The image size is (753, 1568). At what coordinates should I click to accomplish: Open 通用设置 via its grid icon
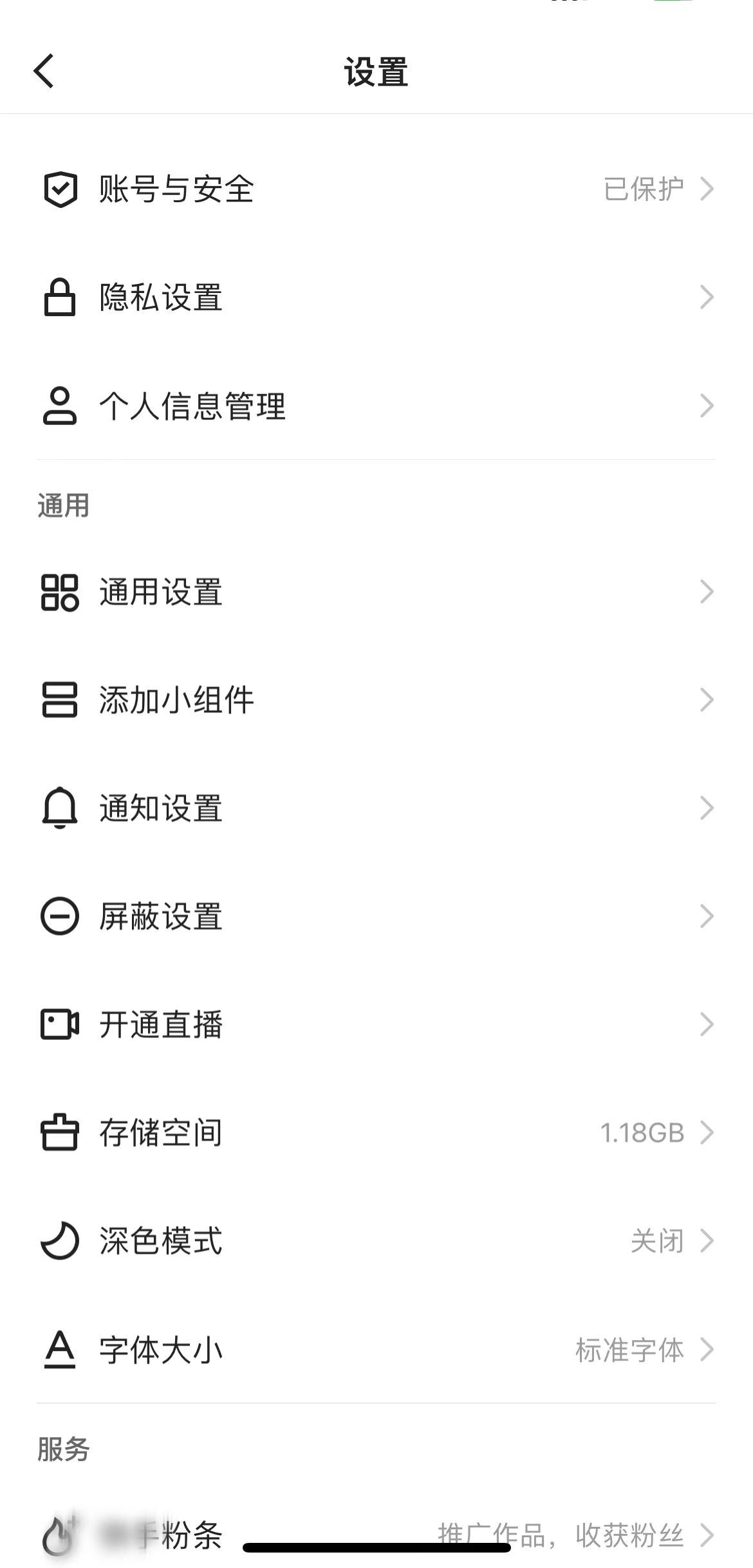[x=60, y=593]
